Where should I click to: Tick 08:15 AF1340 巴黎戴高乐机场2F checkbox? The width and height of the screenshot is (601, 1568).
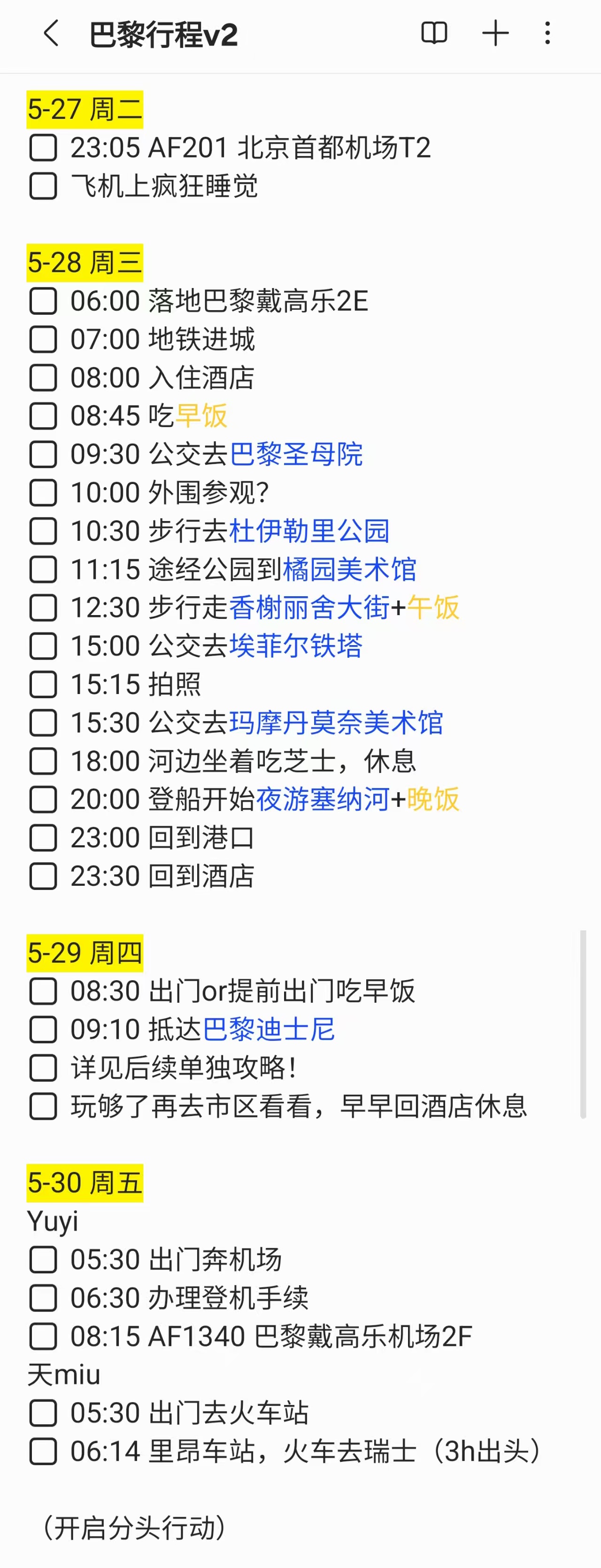pos(43,1337)
